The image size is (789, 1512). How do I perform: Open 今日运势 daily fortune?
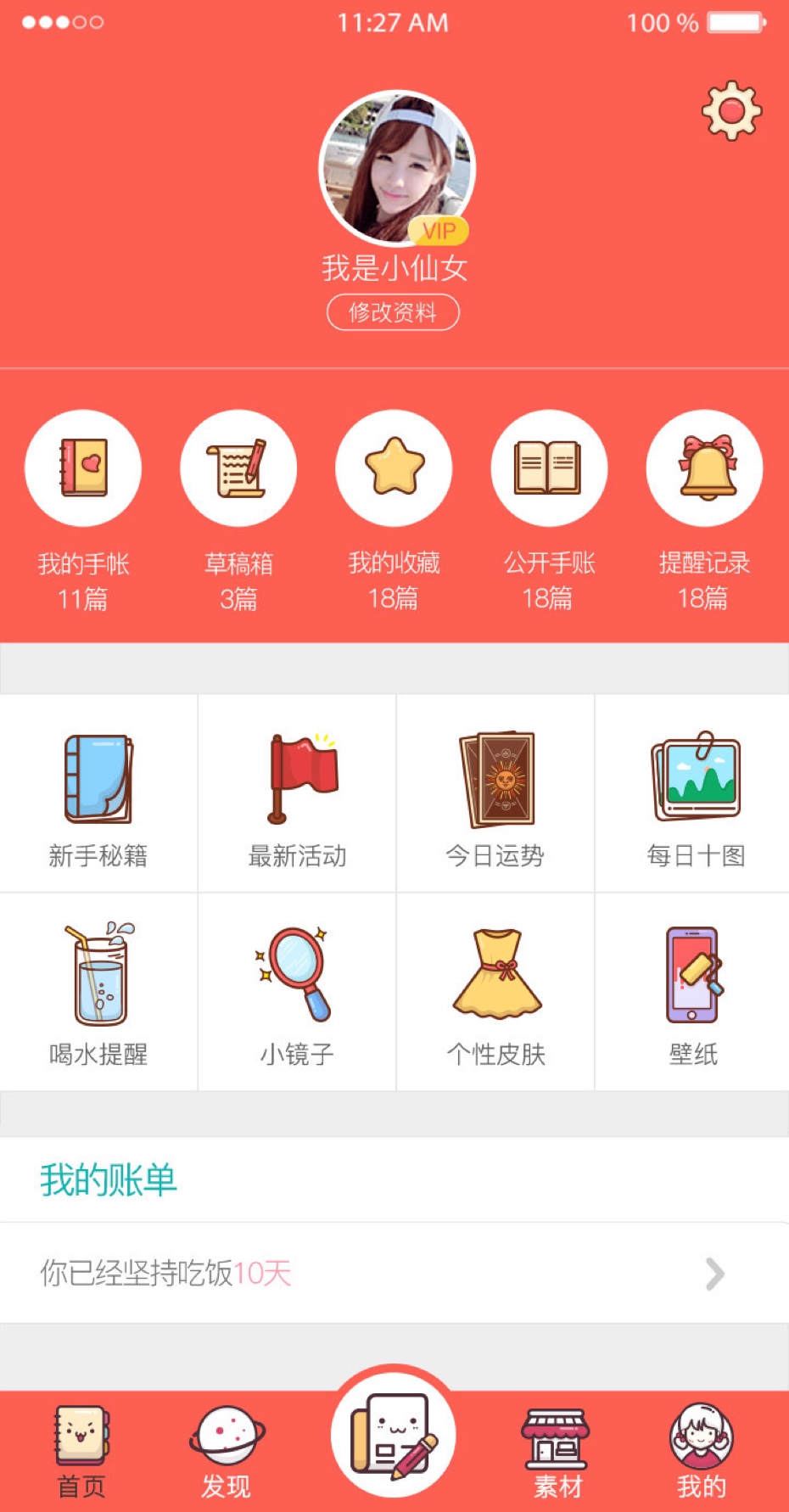click(495, 794)
